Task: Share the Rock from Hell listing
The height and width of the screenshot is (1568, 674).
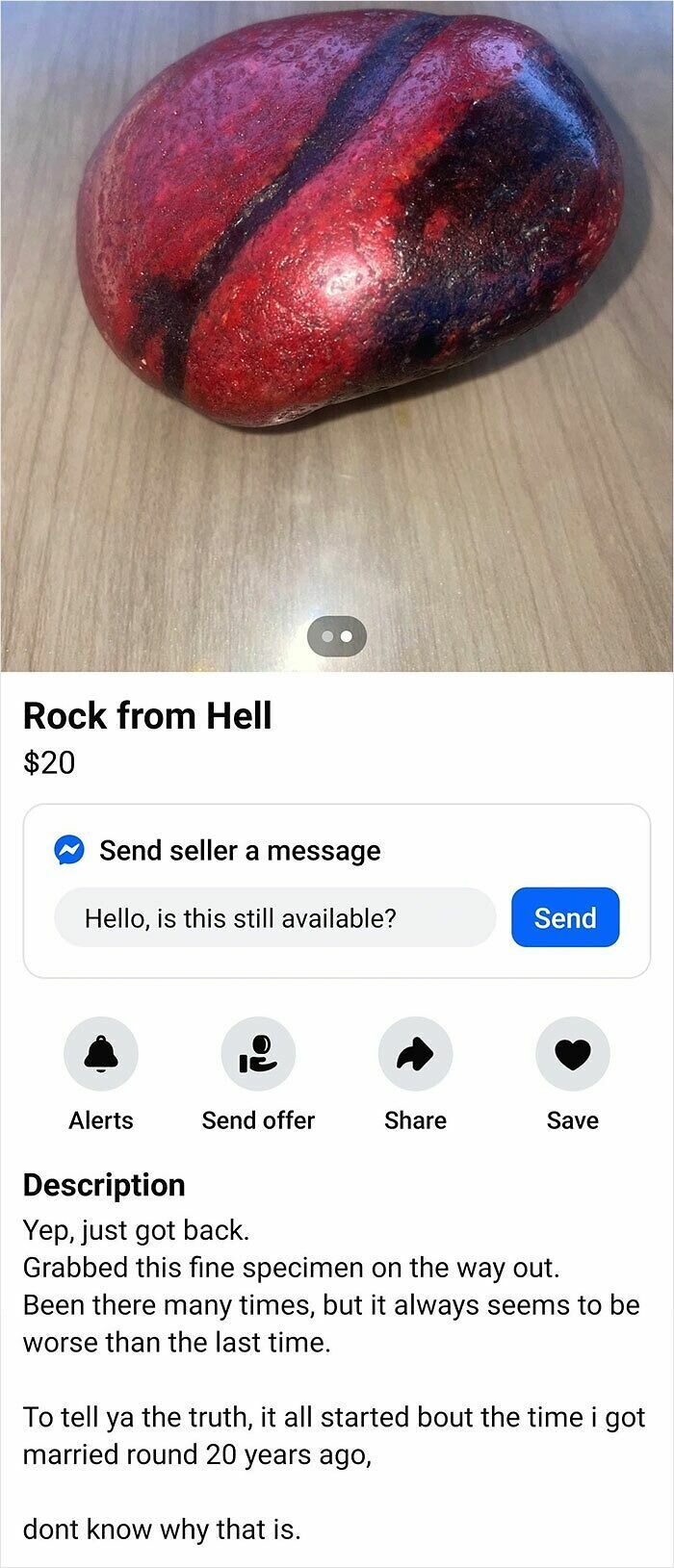Action: (415, 1055)
